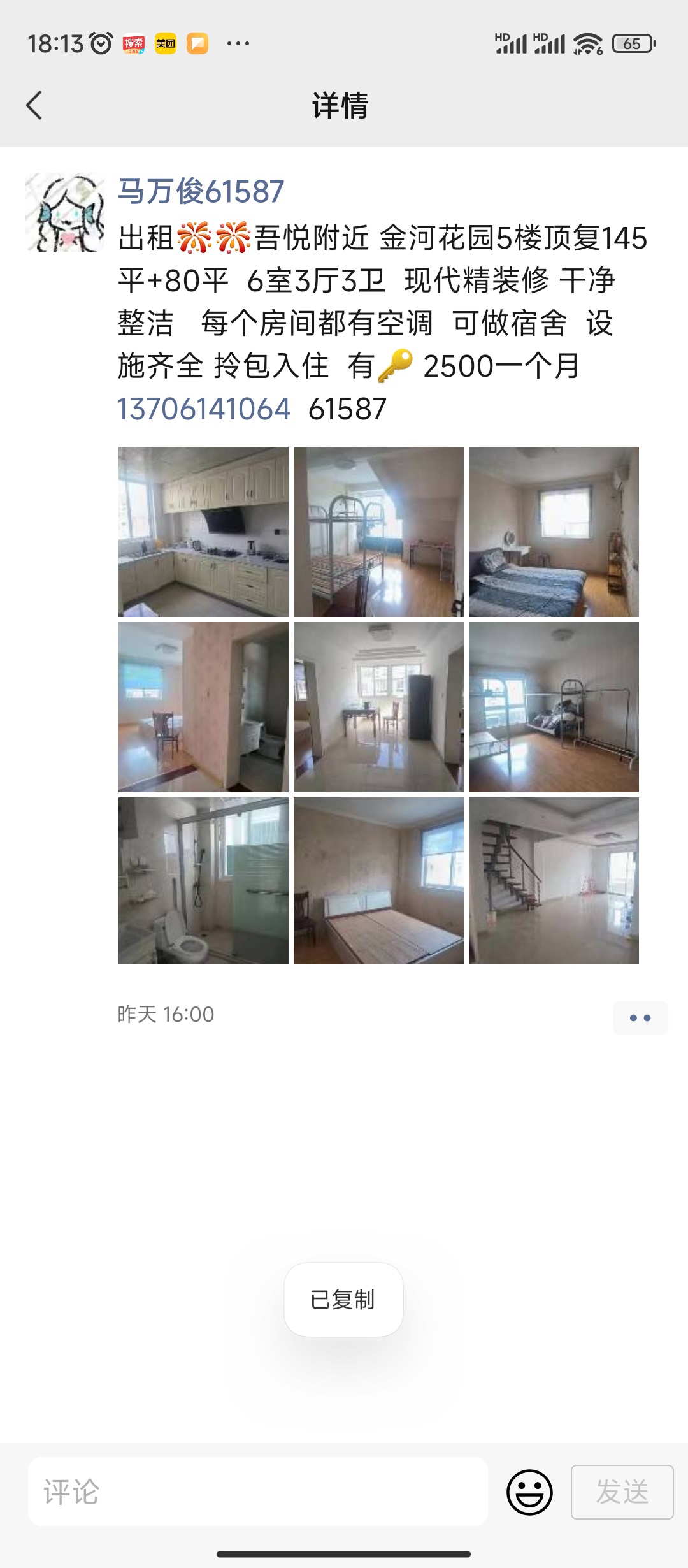View the bathroom photo with toilet
This screenshot has width=688, height=1568.
tap(203, 880)
